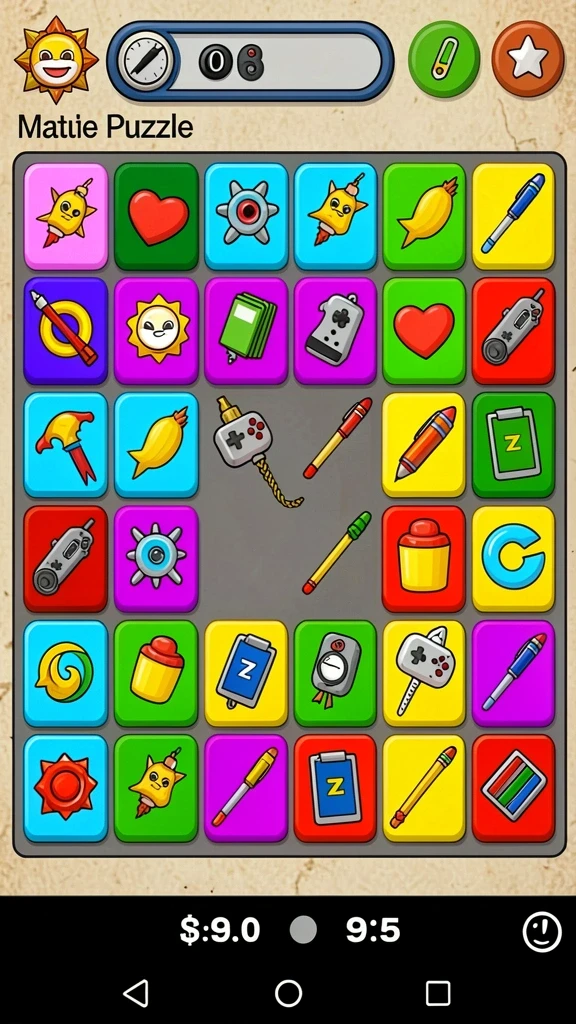The image size is (576, 1024).
Task: Tap the striped color card on the red tile
Action: pyautogui.click(x=513, y=788)
